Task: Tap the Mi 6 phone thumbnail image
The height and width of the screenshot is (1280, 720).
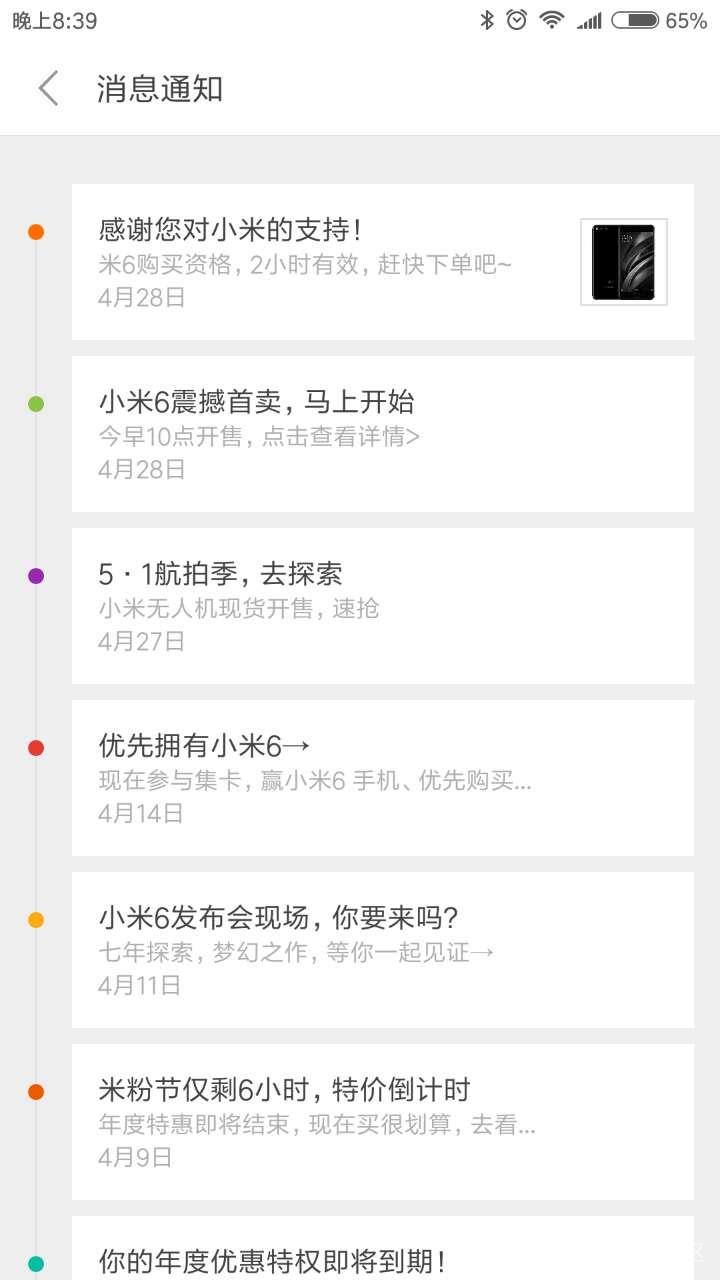Action: tap(622, 262)
